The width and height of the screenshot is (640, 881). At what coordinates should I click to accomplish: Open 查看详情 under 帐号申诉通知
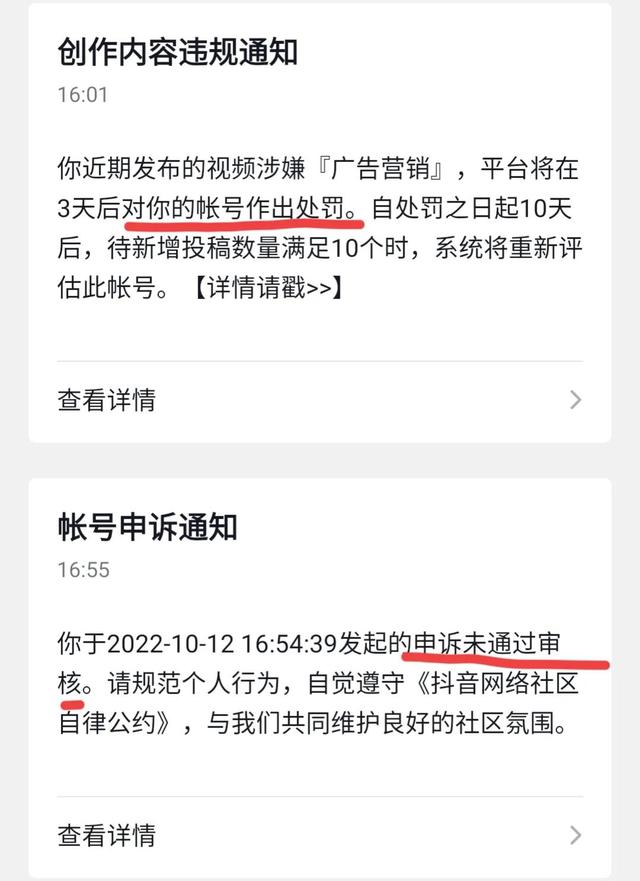[x=107, y=835]
